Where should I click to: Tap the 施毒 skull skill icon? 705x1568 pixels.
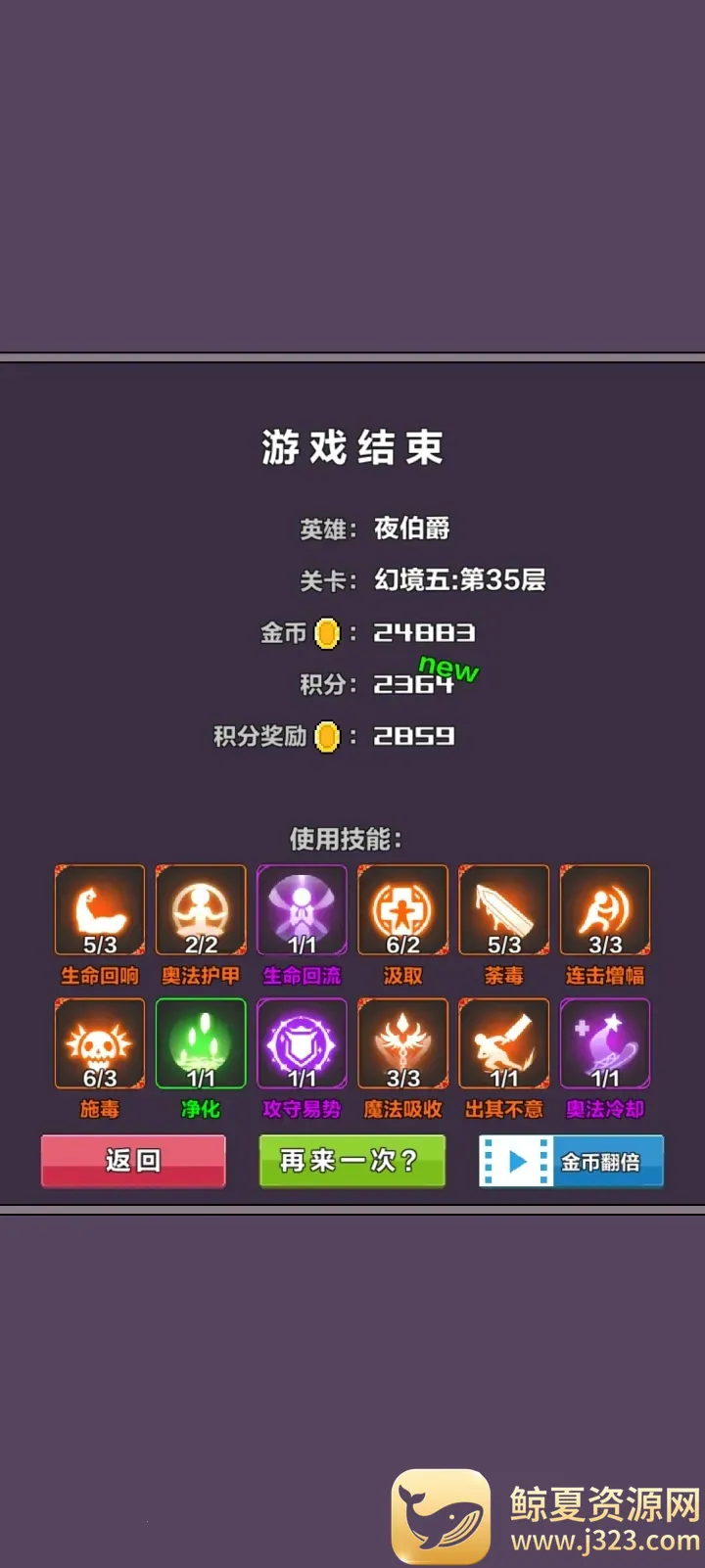[100, 1043]
